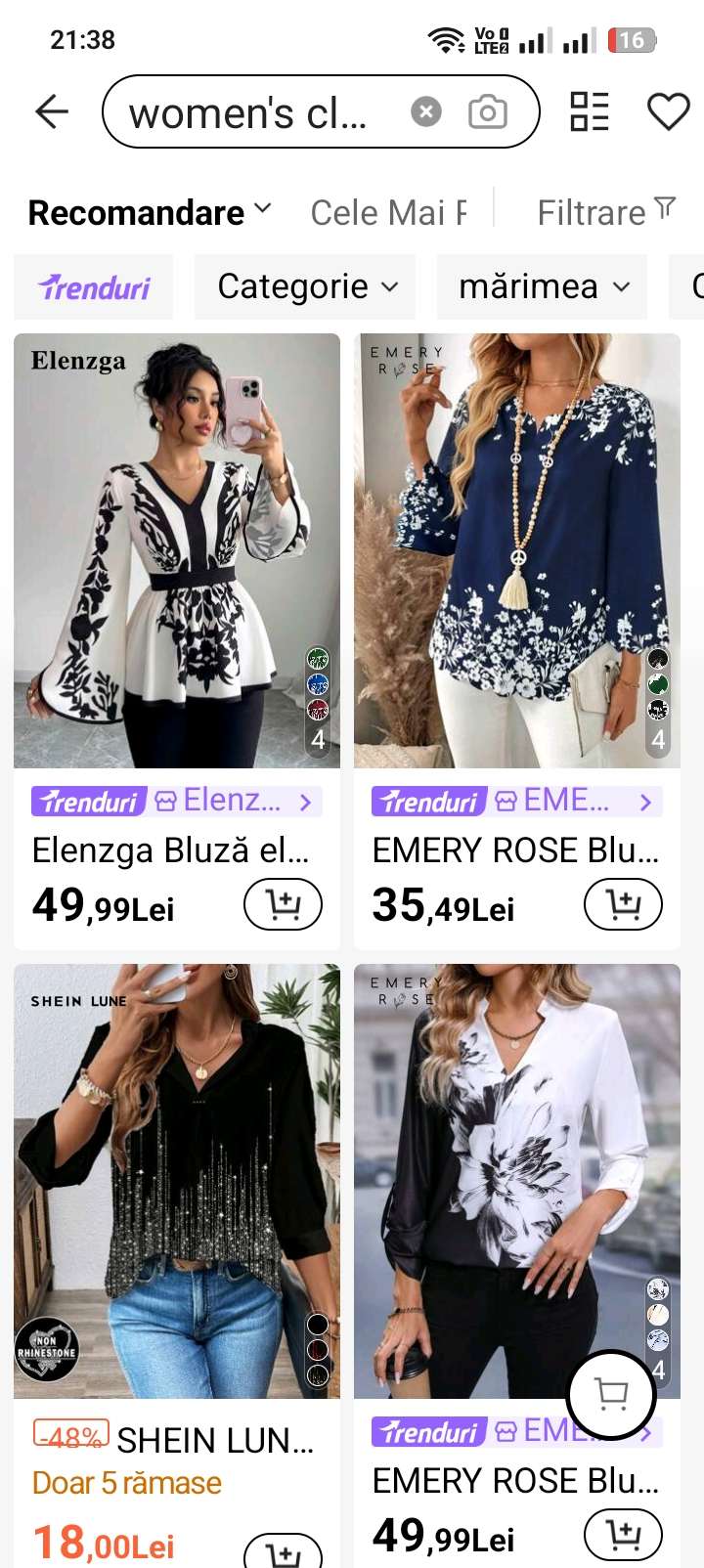Search by image with the camera icon
This screenshot has height=1568, width=704.
[487, 112]
